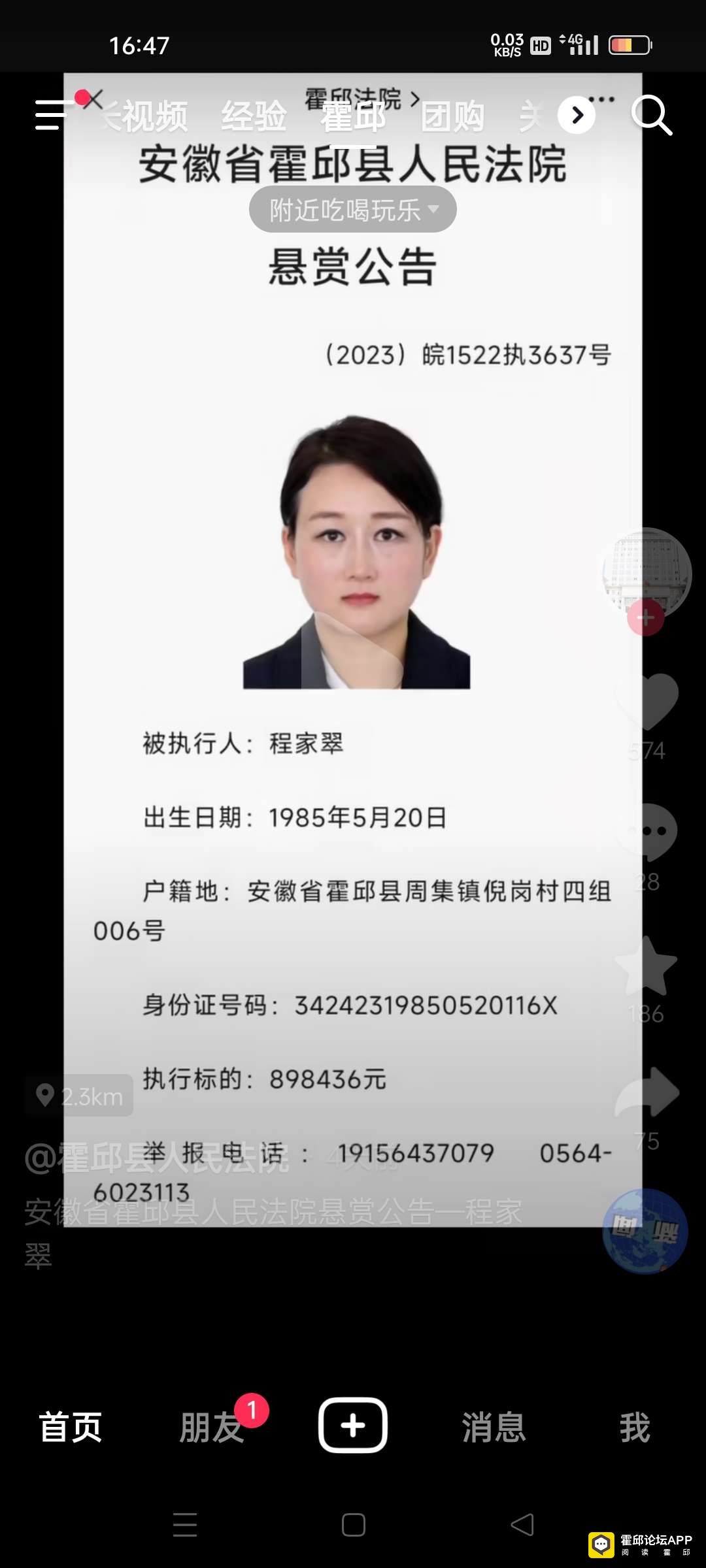This screenshot has height=1568, width=706.
Task: Tap the system back button
Action: pyautogui.click(x=522, y=1525)
